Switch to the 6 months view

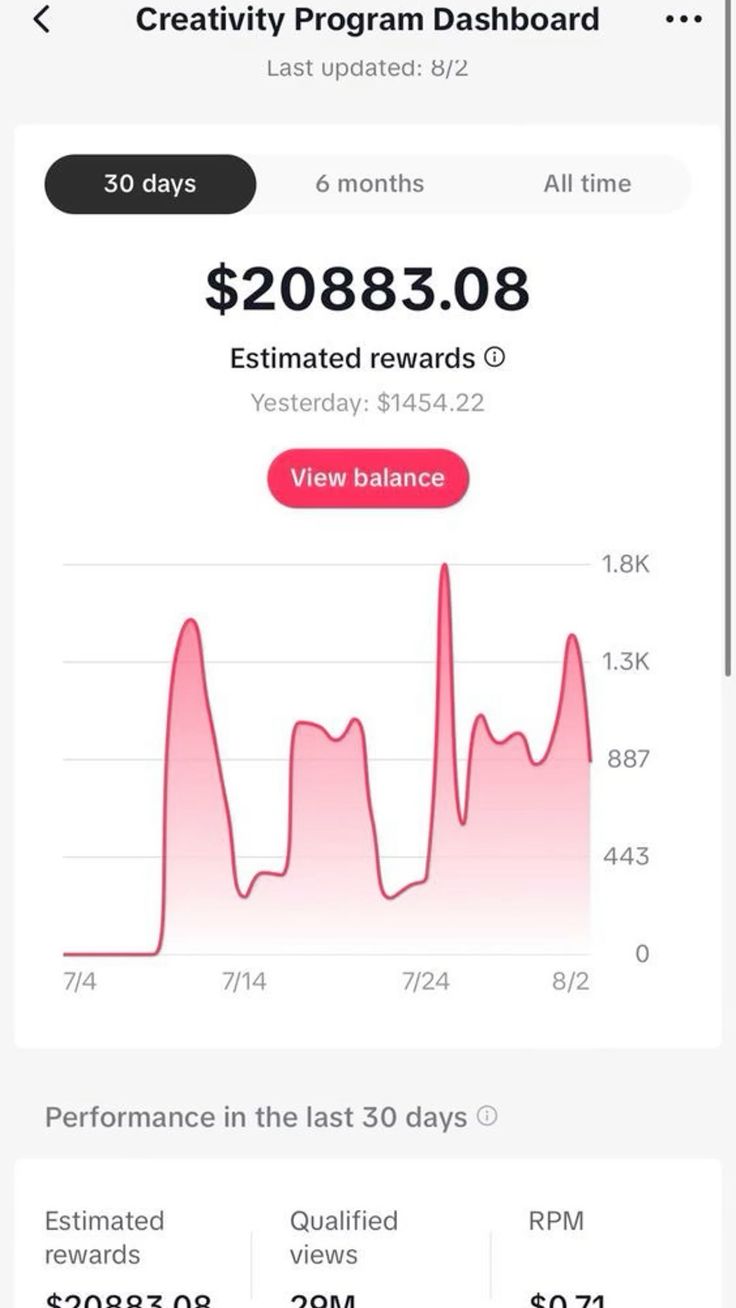pos(370,184)
